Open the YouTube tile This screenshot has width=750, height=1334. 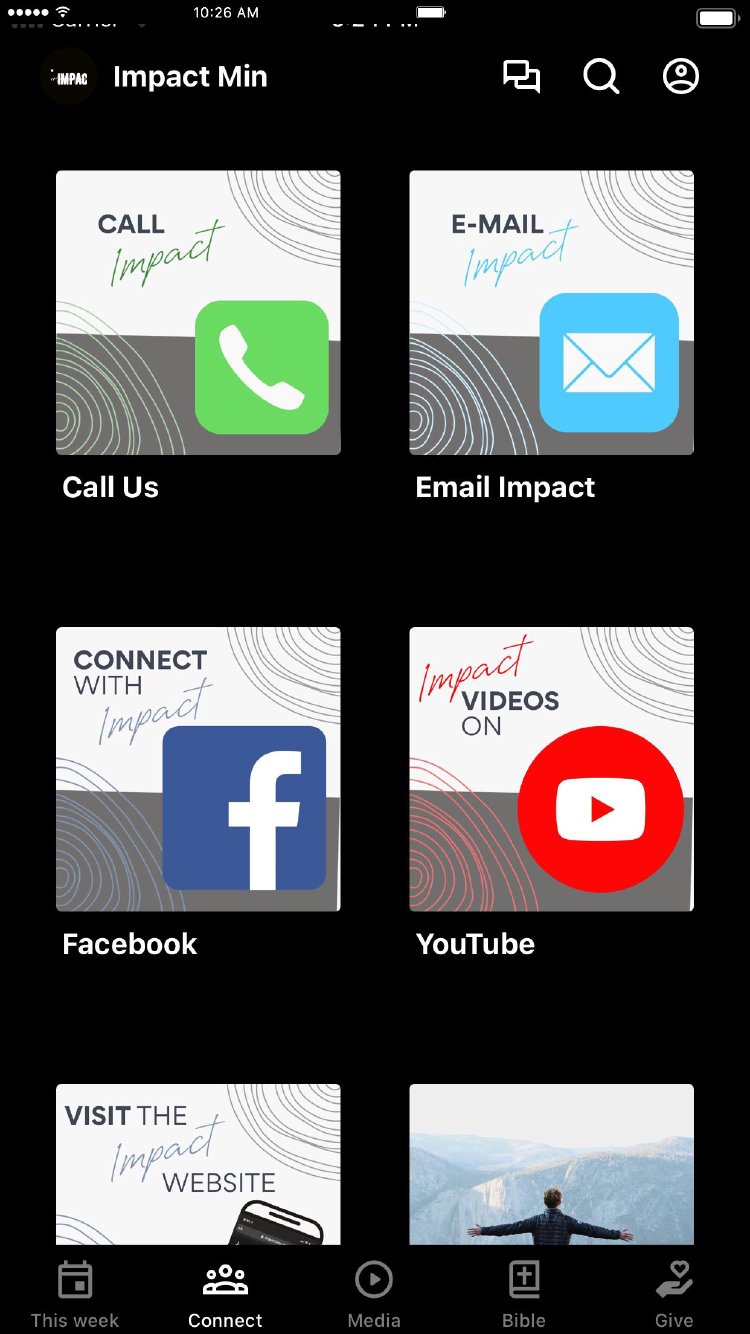coord(551,769)
